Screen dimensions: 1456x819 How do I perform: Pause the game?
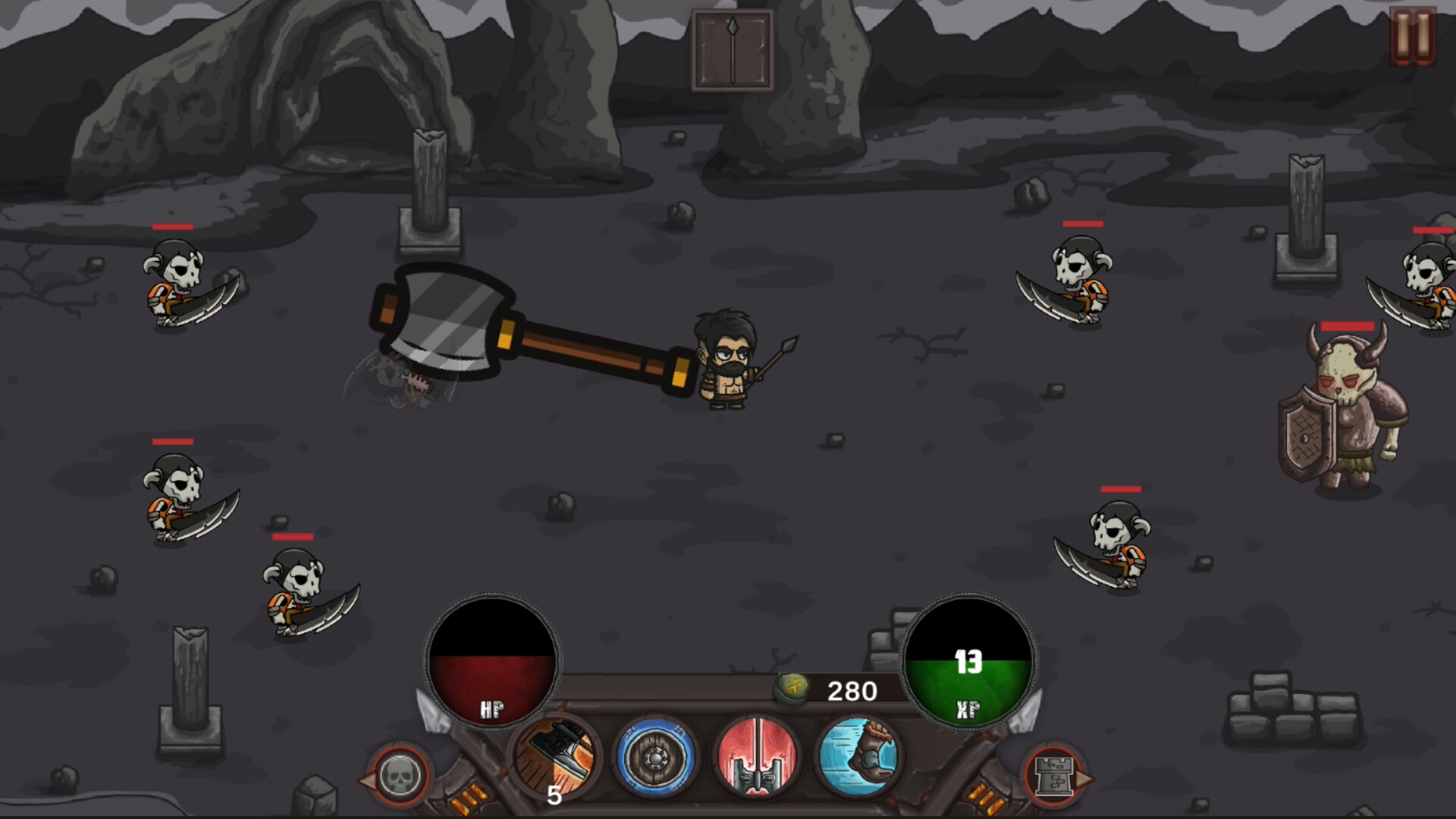click(x=1413, y=36)
